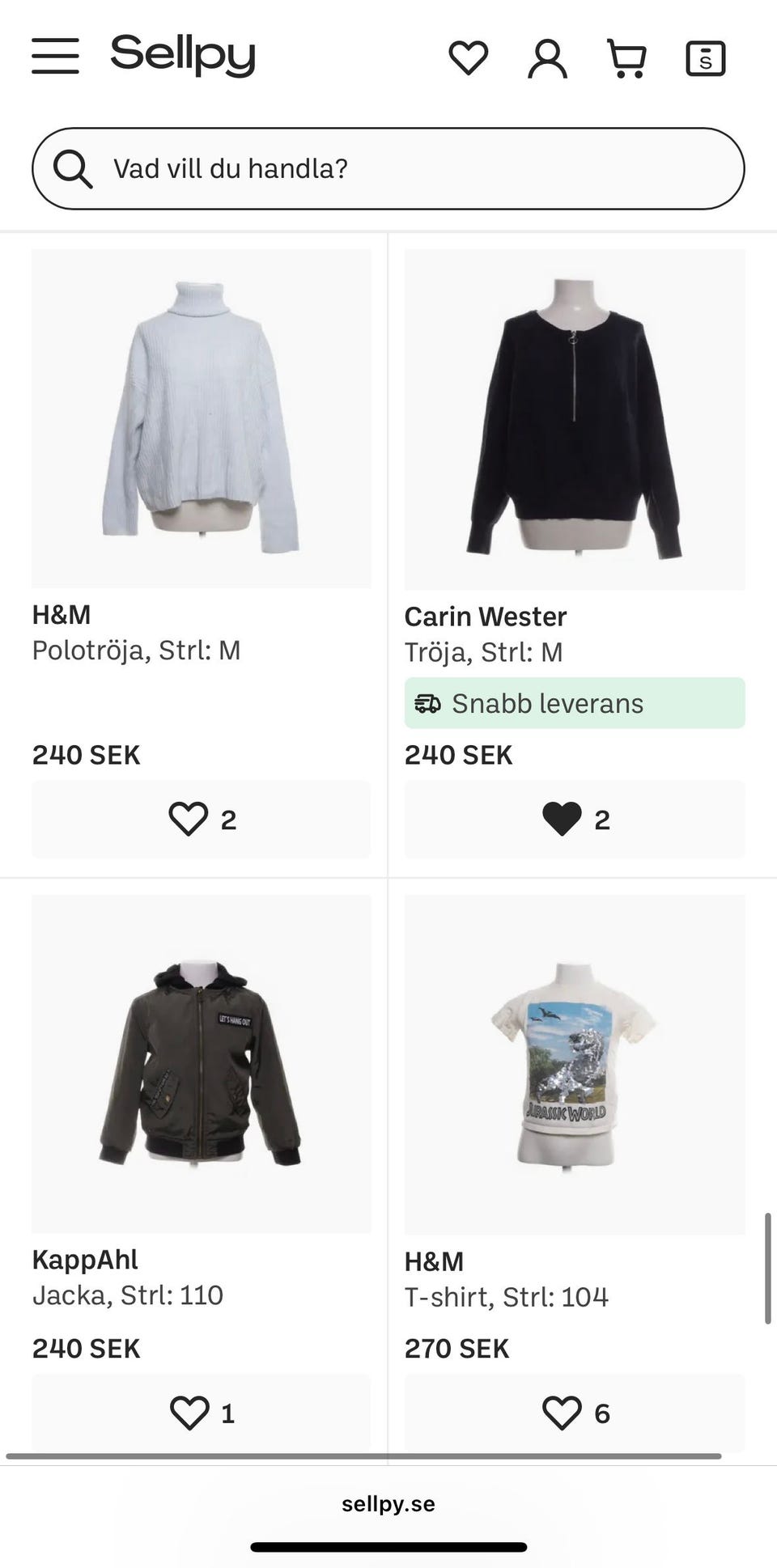Like the H&M Polotröja
This screenshot has height=1568, width=777.
(x=202, y=819)
